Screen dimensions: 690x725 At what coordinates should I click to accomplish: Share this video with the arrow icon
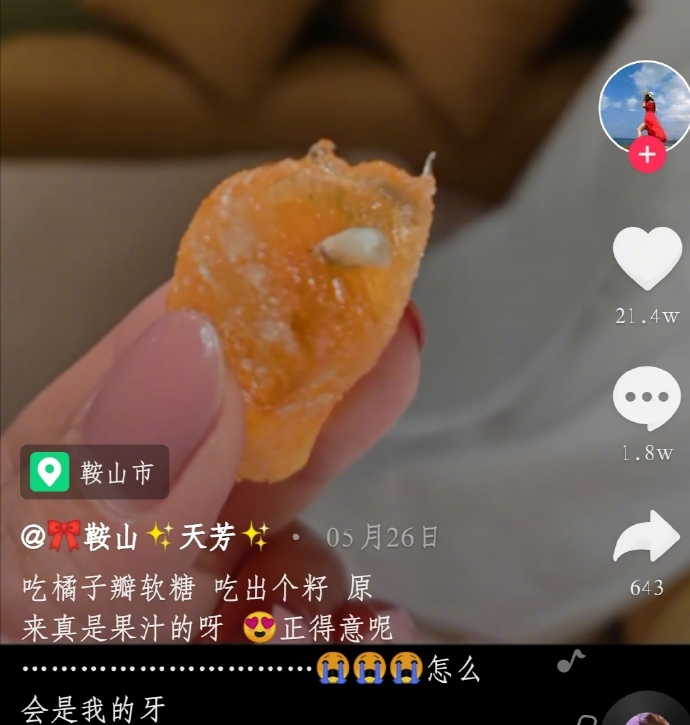click(x=646, y=540)
